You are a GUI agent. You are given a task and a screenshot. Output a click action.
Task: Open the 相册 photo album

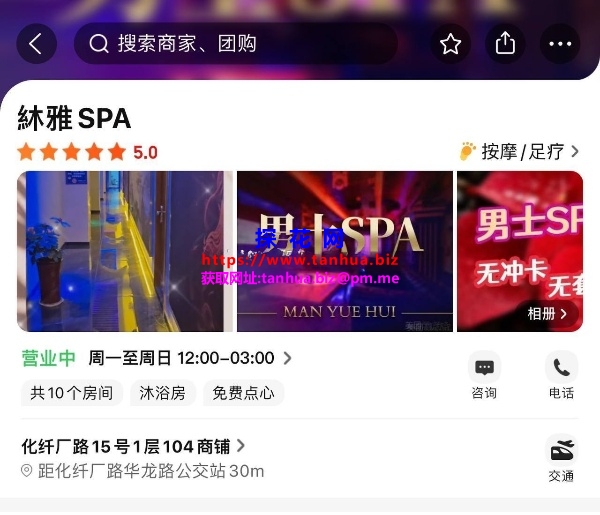(x=551, y=313)
